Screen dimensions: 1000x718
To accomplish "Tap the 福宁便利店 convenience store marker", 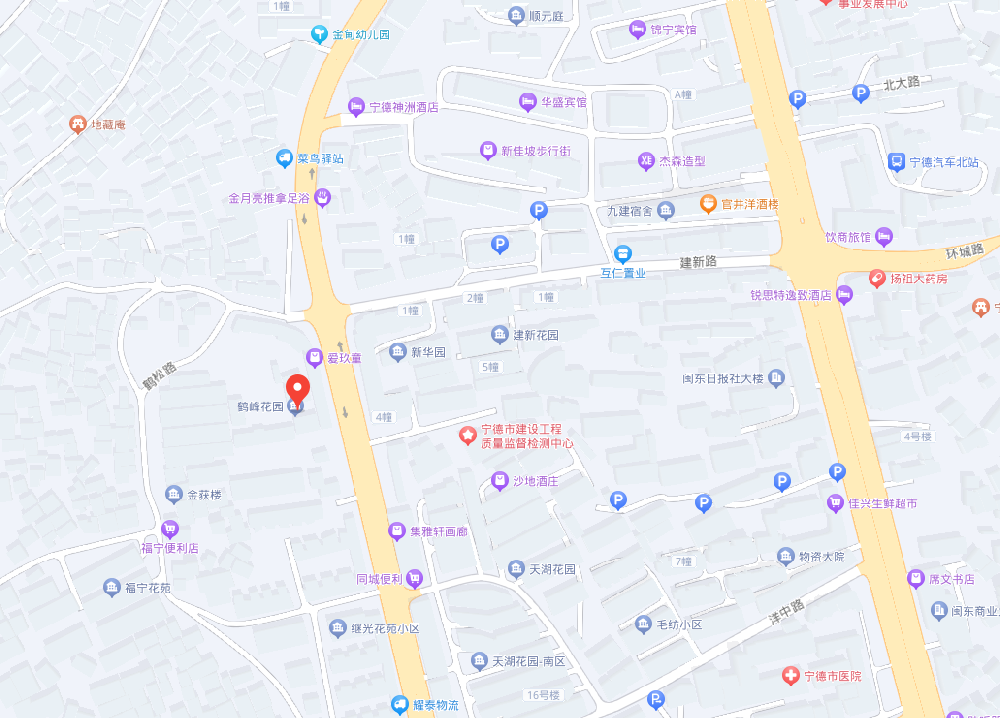I will pos(169,529).
